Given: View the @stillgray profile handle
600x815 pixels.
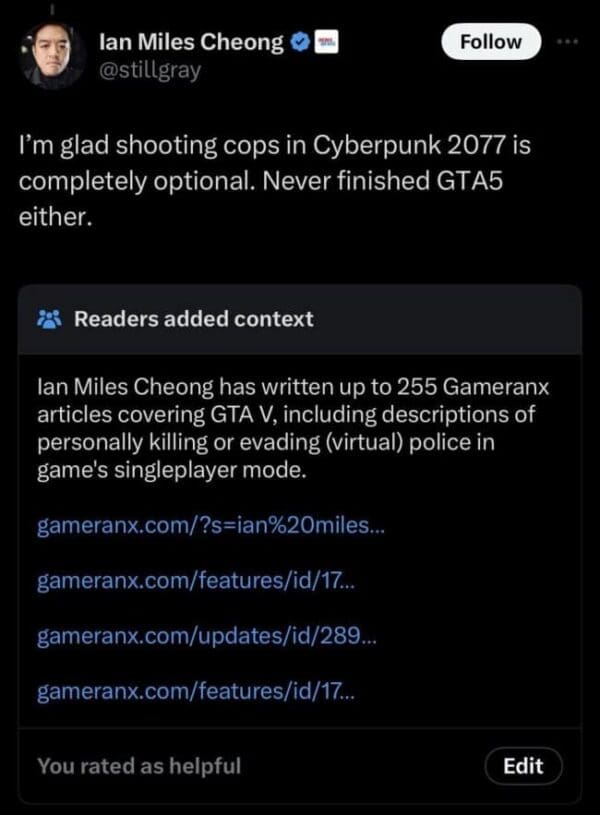Looking at the screenshot, I should point(150,71).
